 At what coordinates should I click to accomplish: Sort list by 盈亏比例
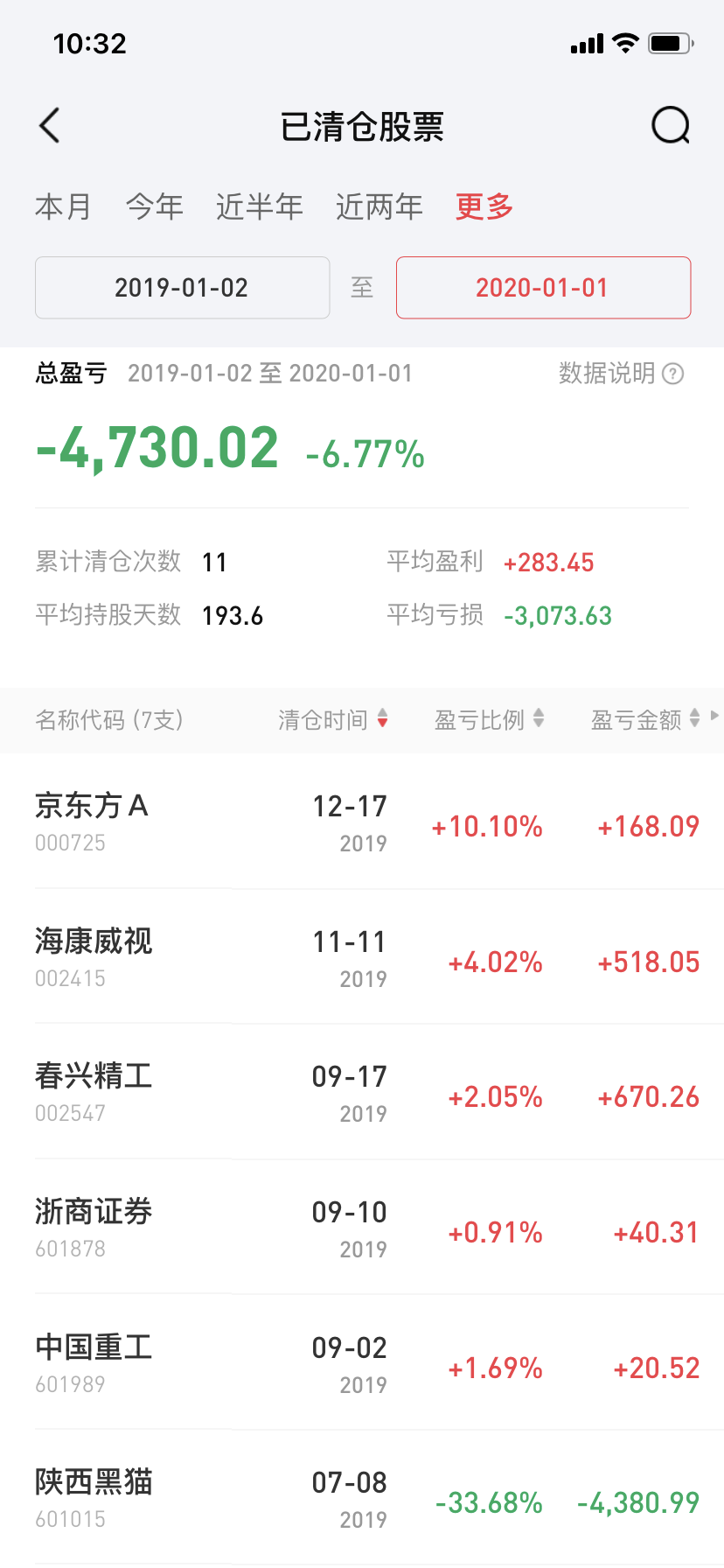489,720
